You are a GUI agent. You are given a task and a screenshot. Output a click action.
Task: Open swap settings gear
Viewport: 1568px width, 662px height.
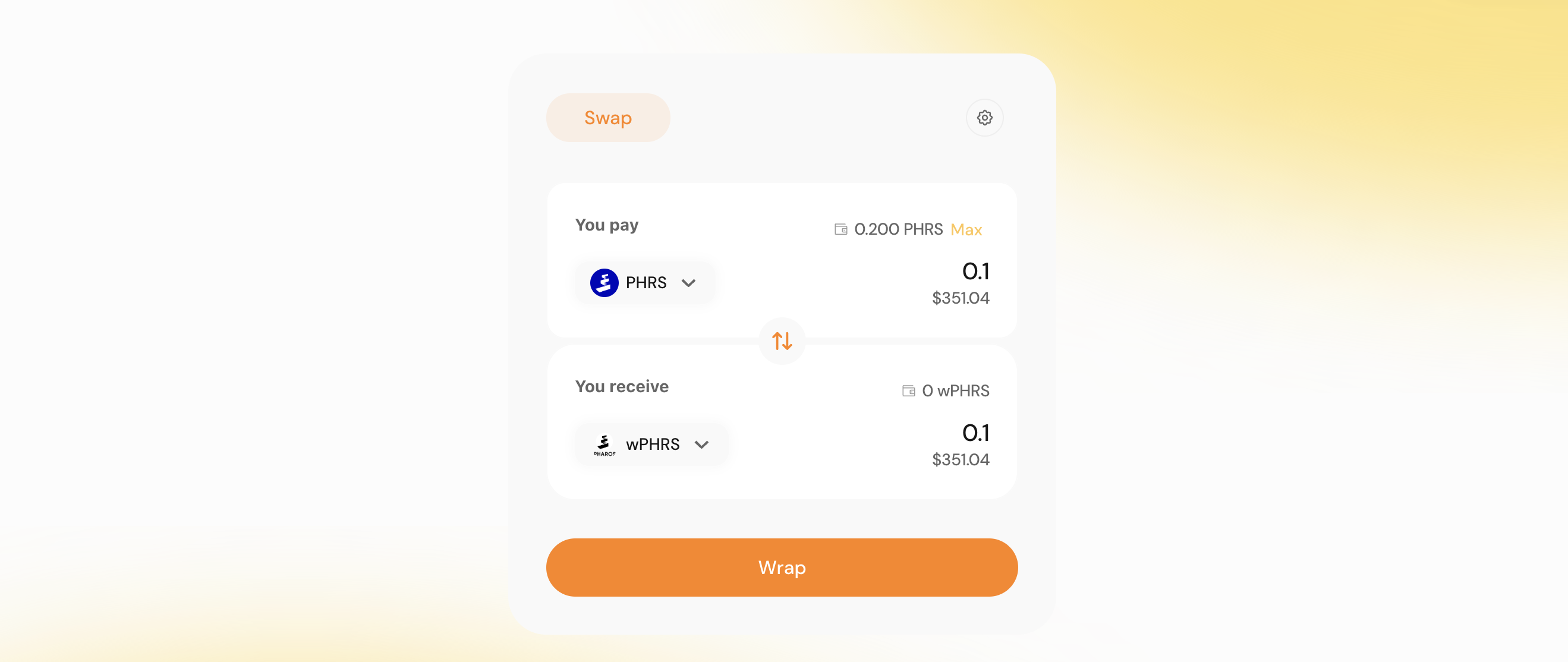[x=984, y=118]
